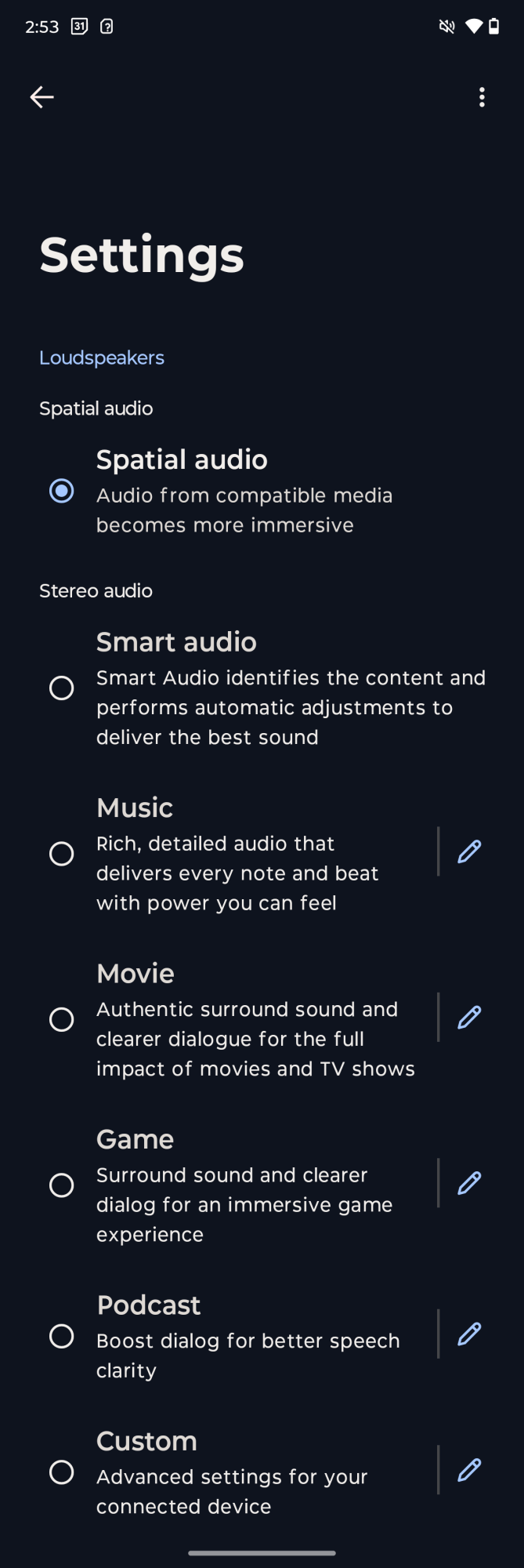Open the overflow menu
Image resolution: width=524 pixels, height=1568 pixels.
(x=482, y=97)
